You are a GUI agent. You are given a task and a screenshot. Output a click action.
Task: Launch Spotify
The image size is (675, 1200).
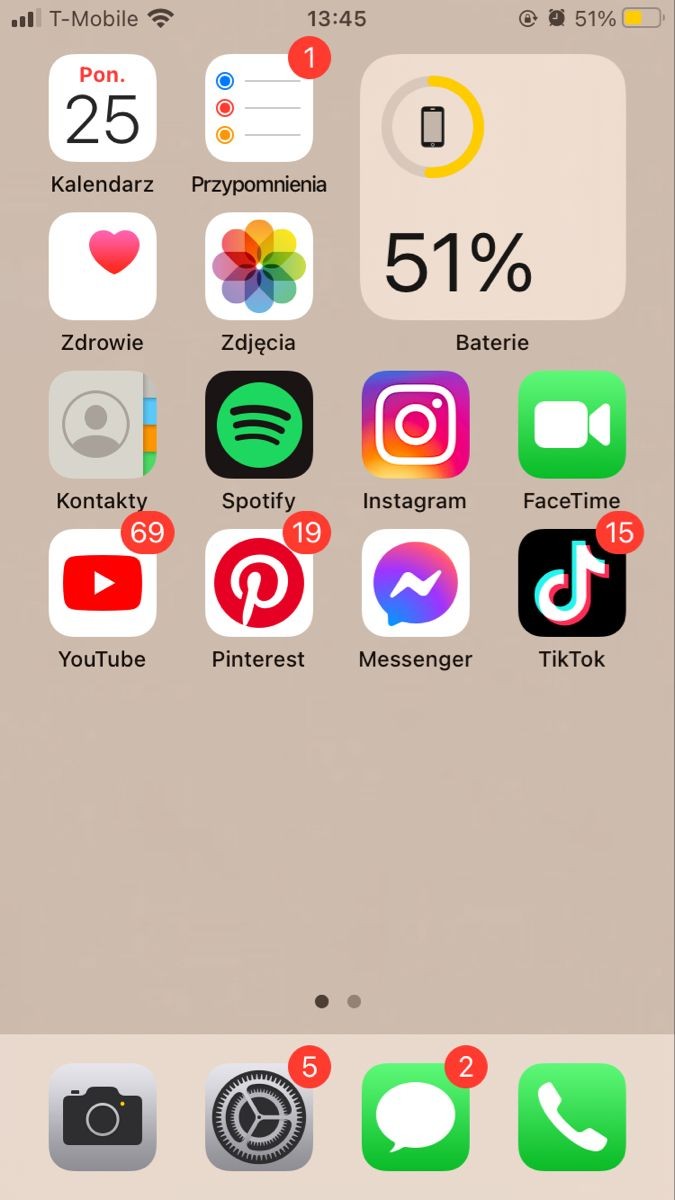click(x=259, y=424)
